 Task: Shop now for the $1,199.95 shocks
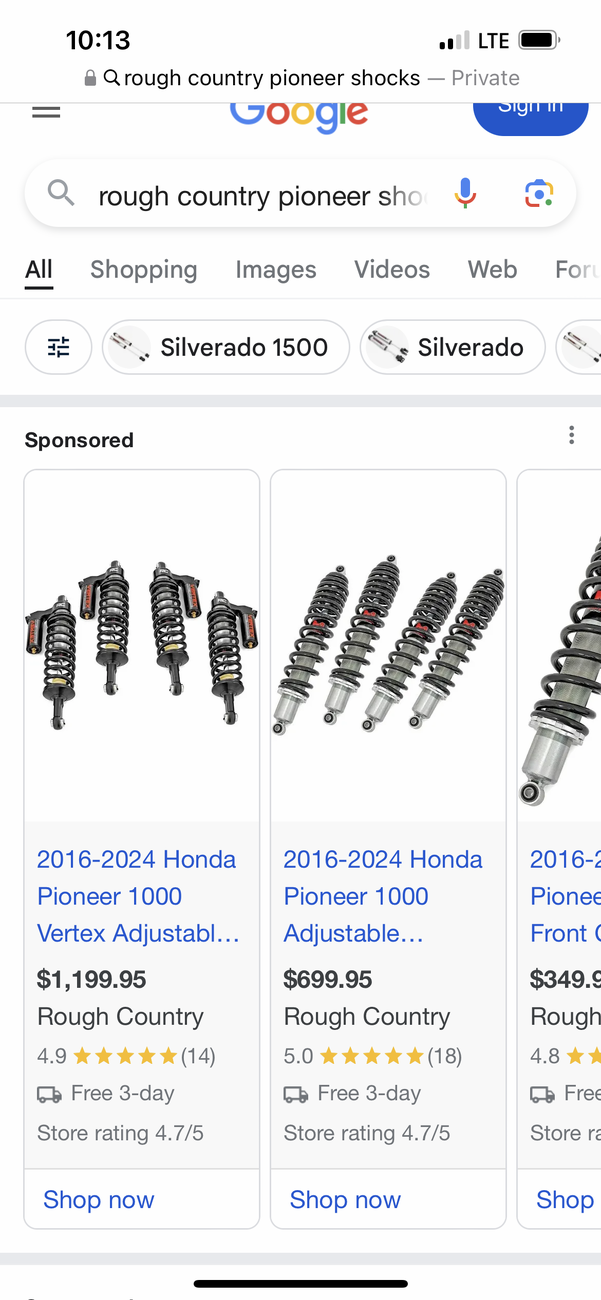tap(99, 1199)
